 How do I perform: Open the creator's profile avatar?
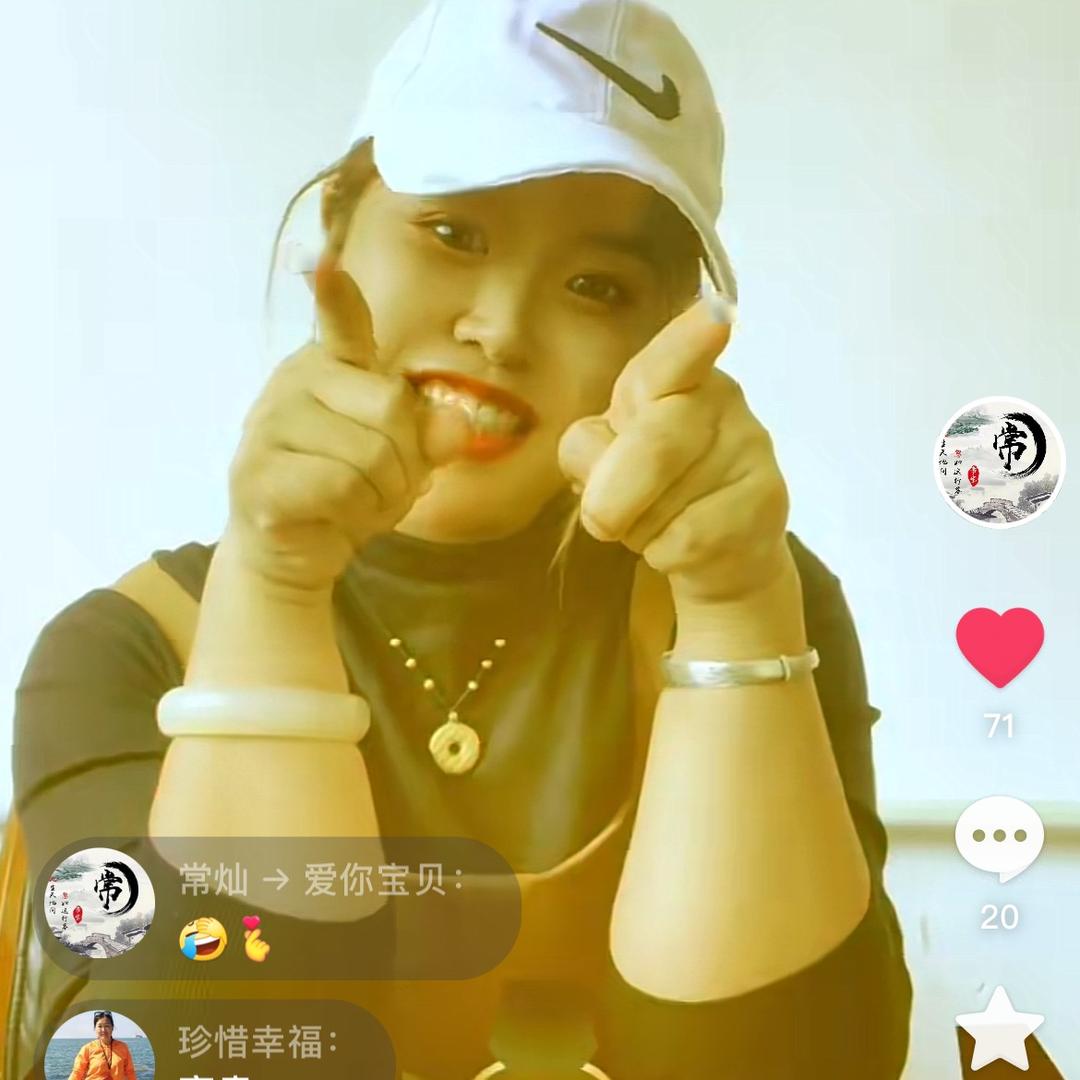[x=999, y=462]
